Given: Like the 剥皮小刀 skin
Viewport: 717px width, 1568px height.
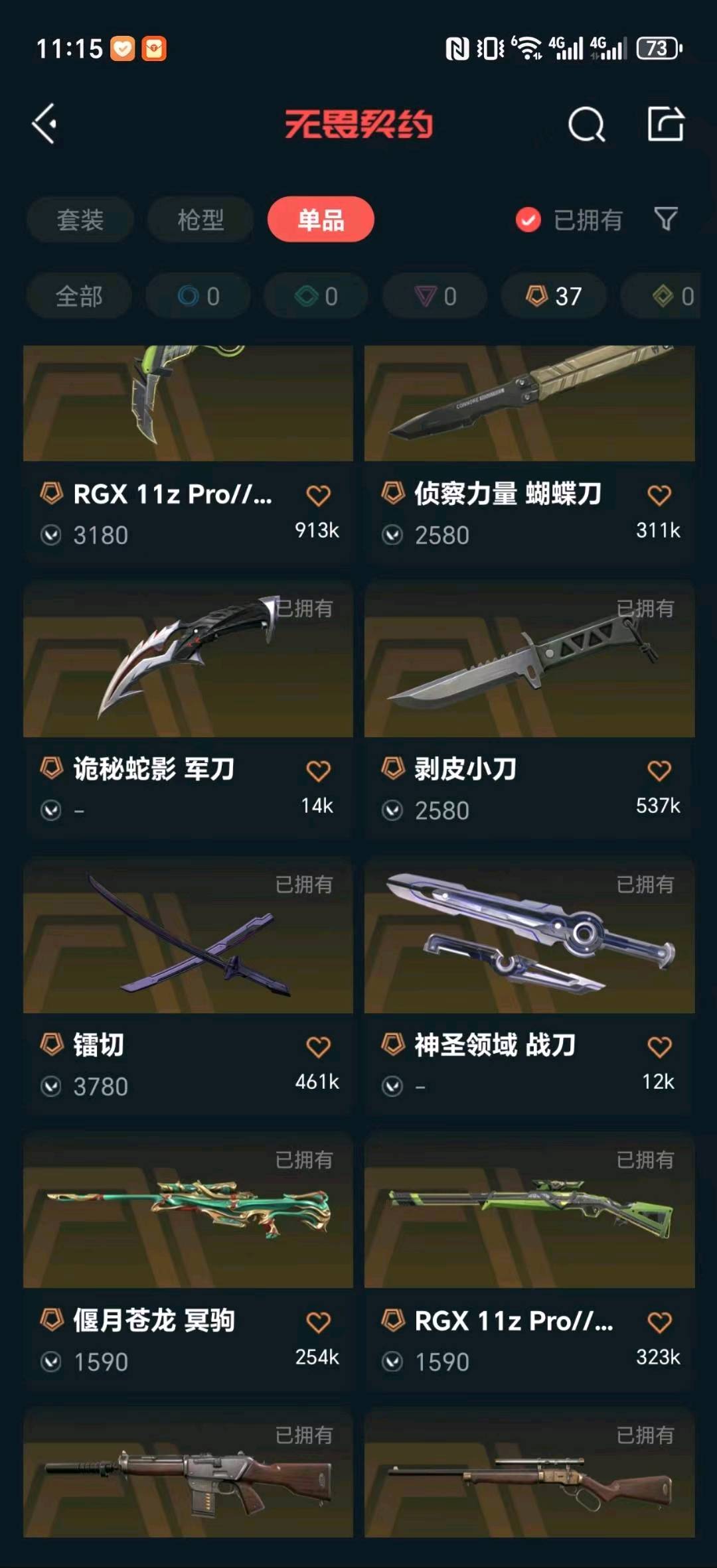Looking at the screenshot, I should tap(659, 771).
